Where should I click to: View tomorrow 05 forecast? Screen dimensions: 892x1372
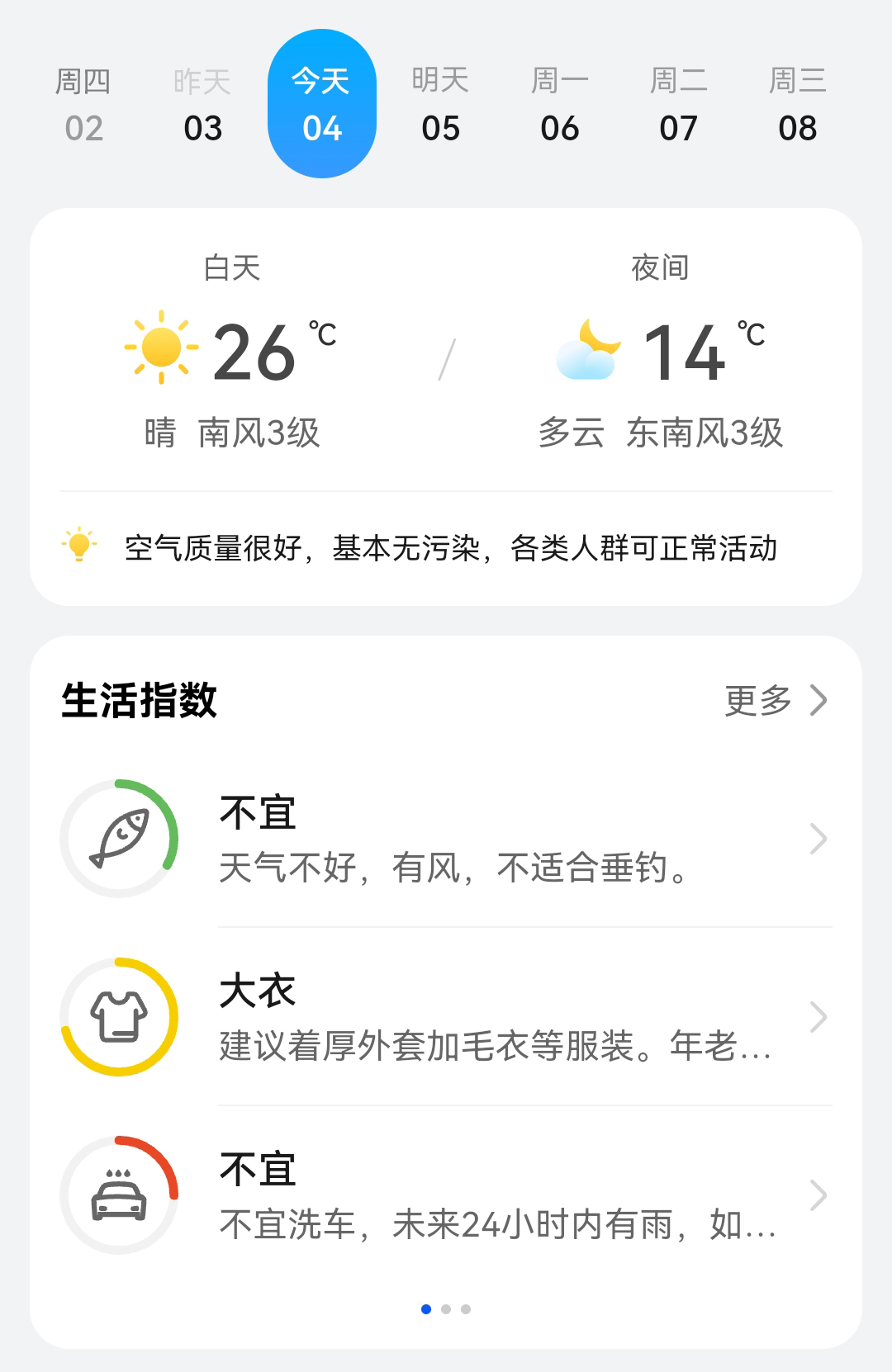tap(440, 105)
